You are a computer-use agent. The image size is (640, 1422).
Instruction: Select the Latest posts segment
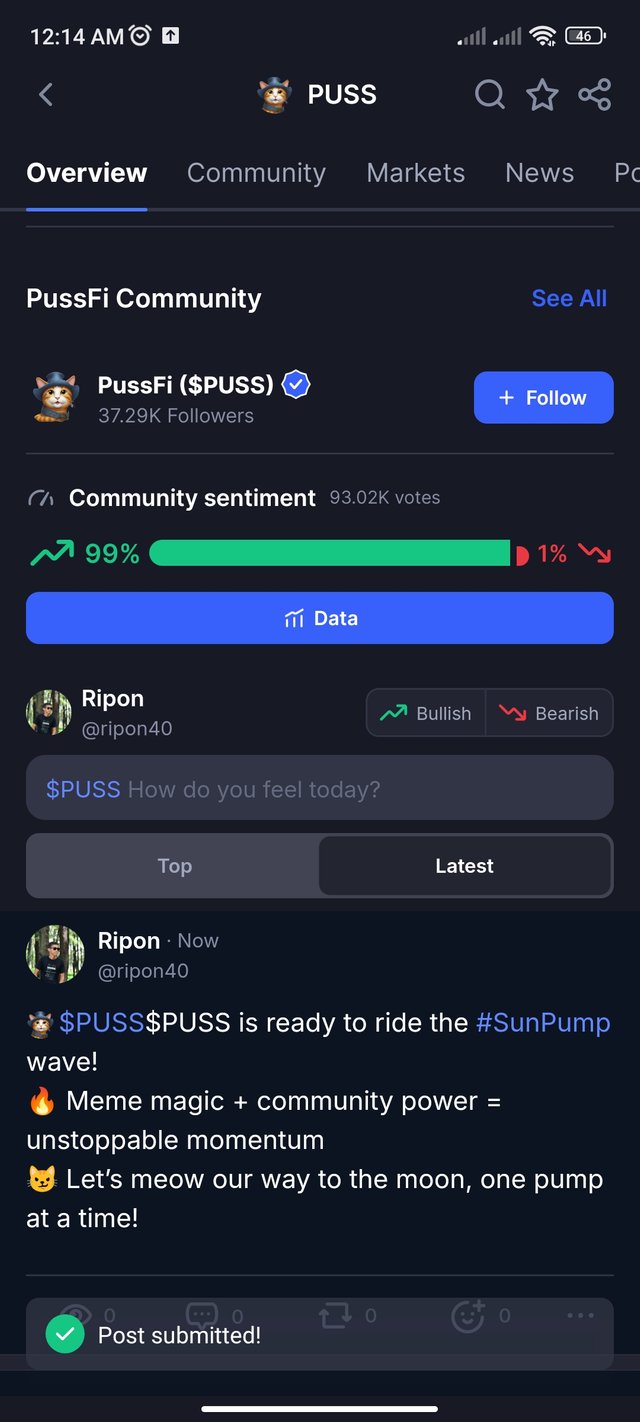[465, 866]
